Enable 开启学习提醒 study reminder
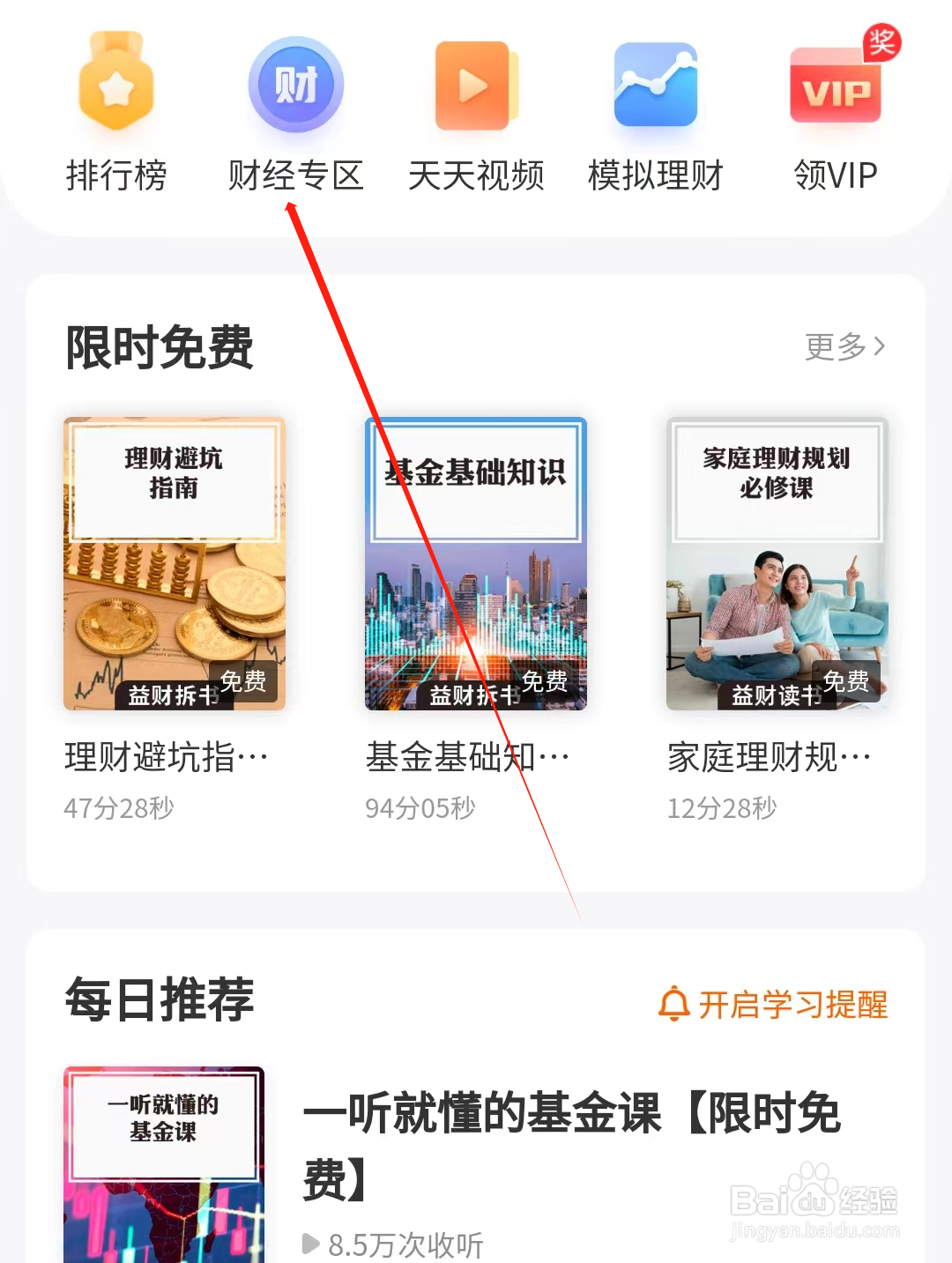This screenshot has height=1263, width=952. tap(792, 1003)
